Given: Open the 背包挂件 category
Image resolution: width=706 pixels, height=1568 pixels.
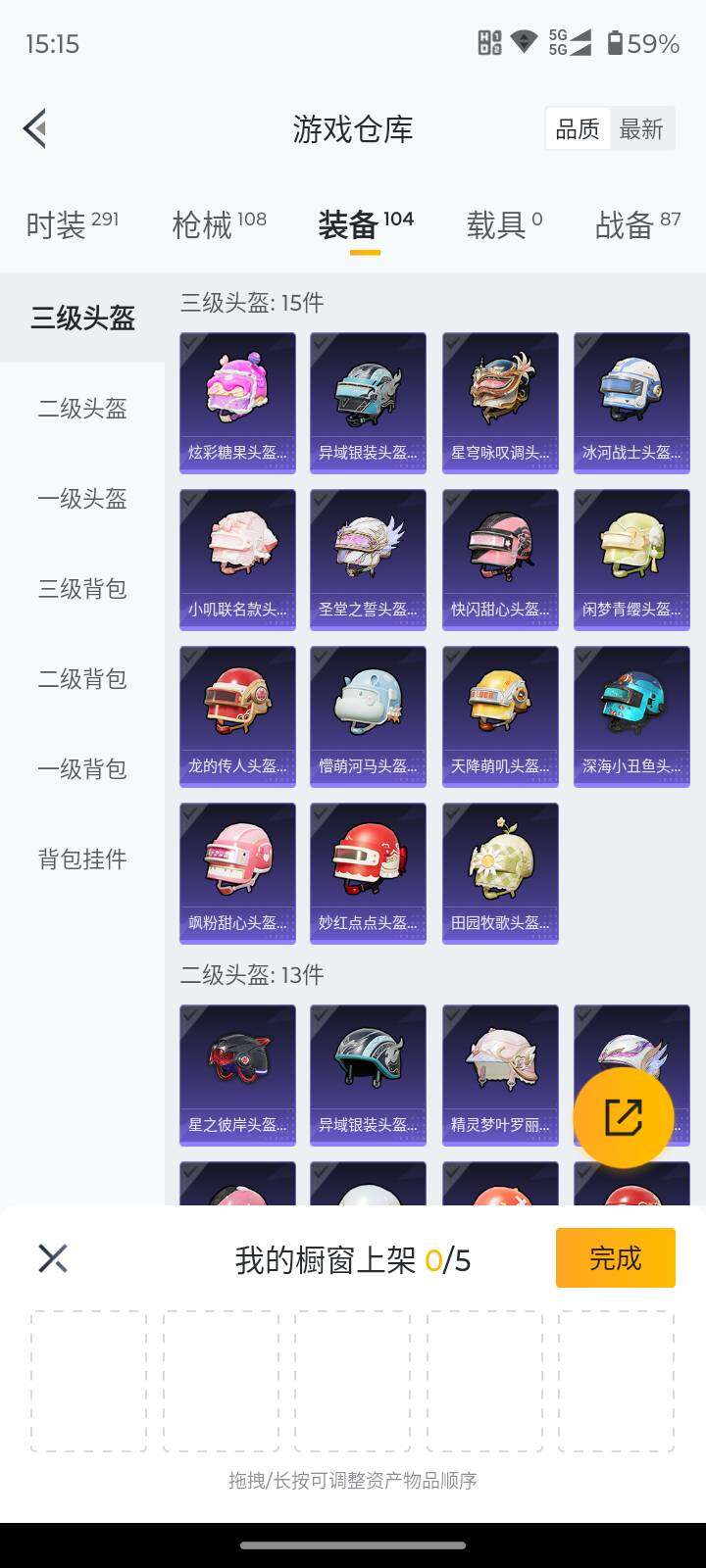Looking at the screenshot, I should 82,859.
